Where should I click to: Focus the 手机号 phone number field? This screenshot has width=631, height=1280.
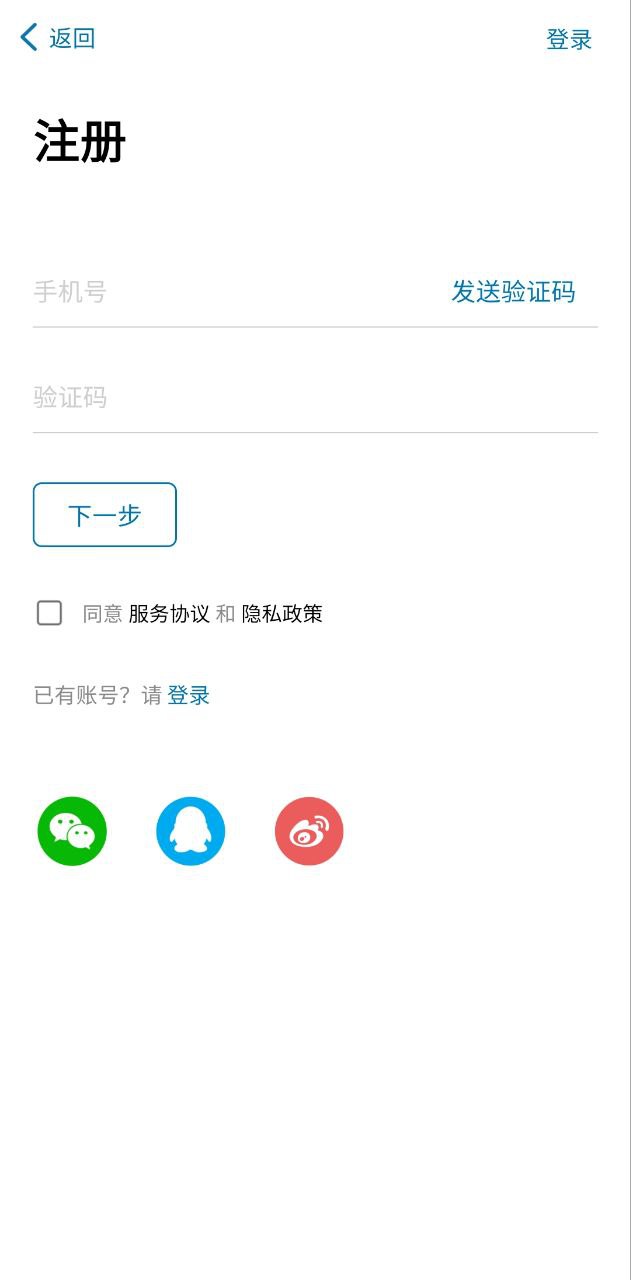(230, 292)
